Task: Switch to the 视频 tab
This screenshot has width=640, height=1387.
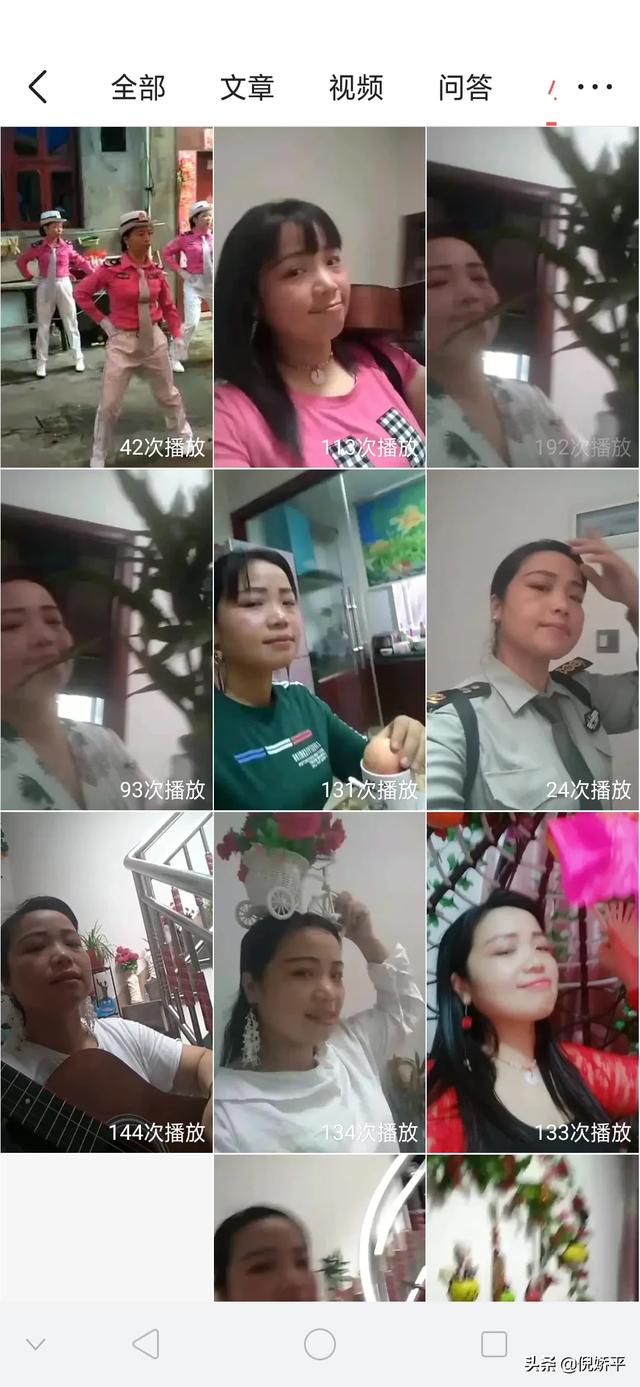Action: coord(356,88)
